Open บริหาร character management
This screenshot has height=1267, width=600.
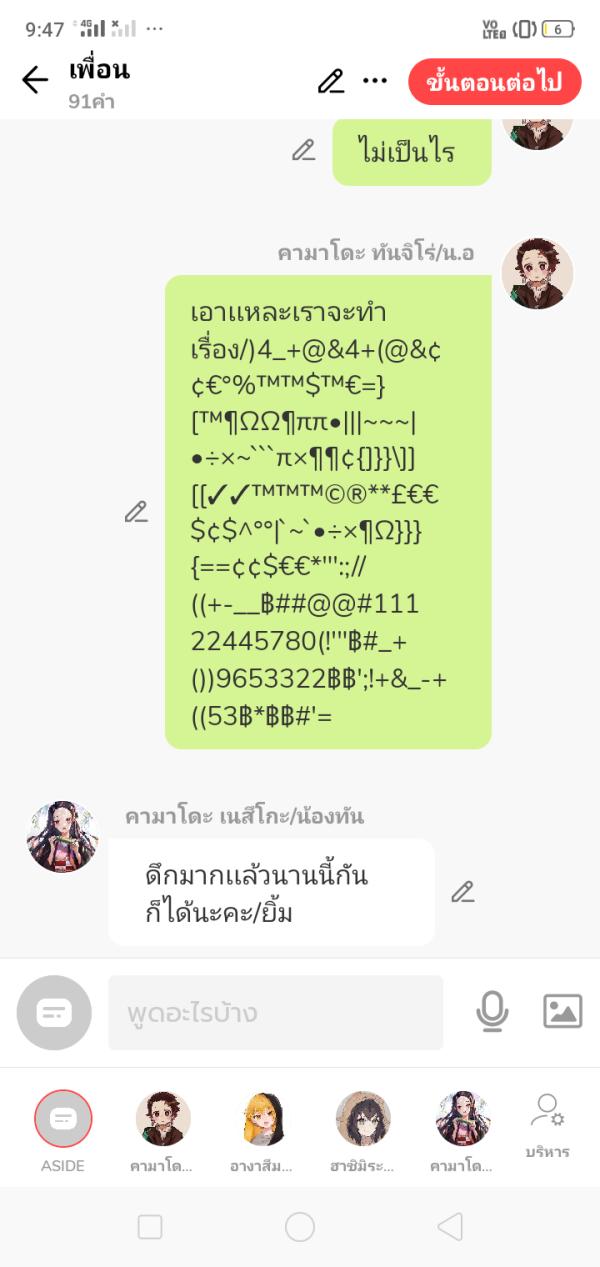547,1124
